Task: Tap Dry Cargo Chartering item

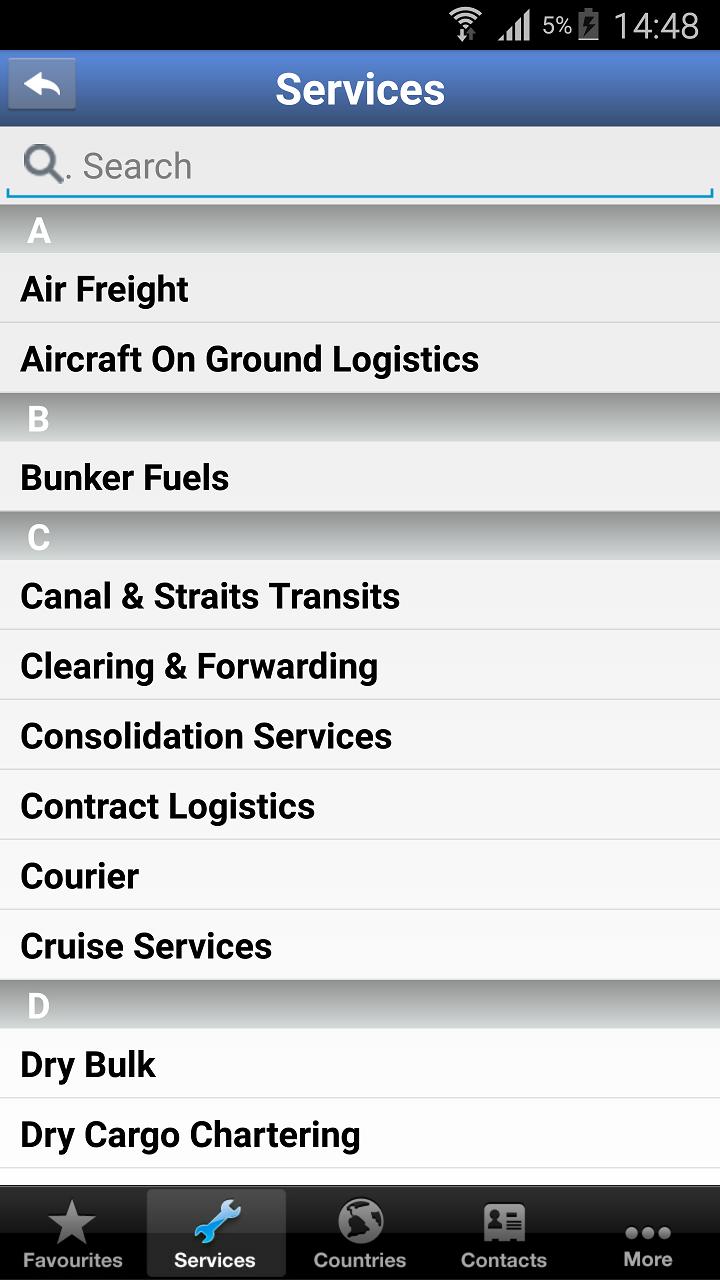Action: pos(360,1134)
